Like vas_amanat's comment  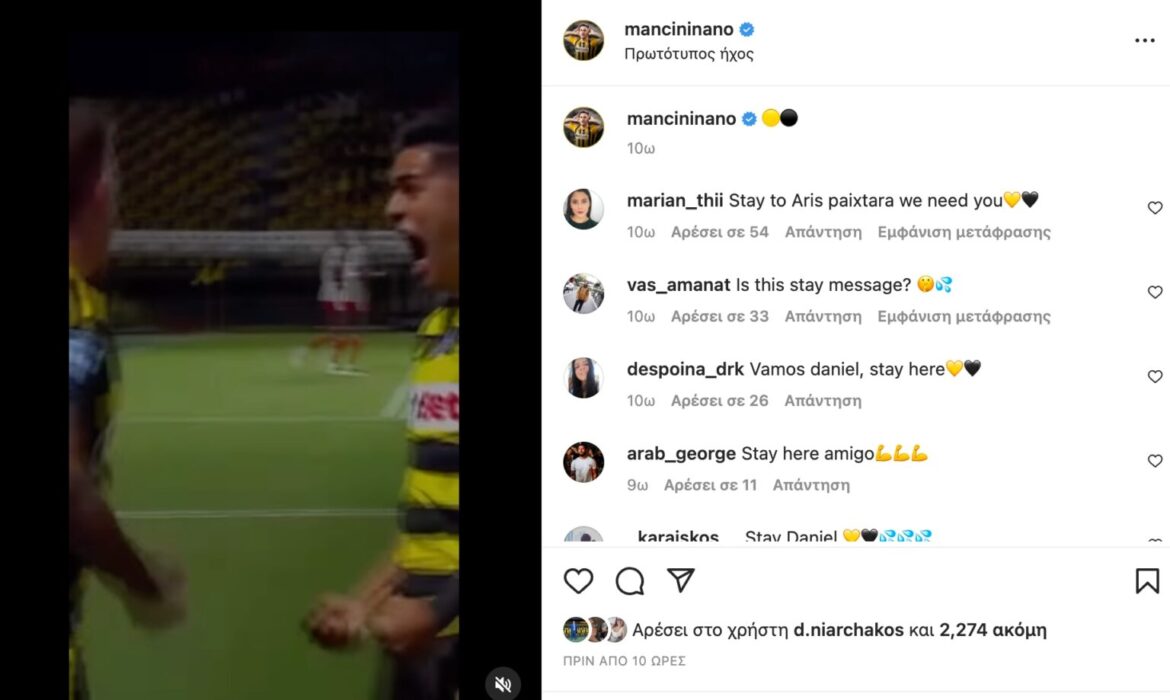[1155, 292]
